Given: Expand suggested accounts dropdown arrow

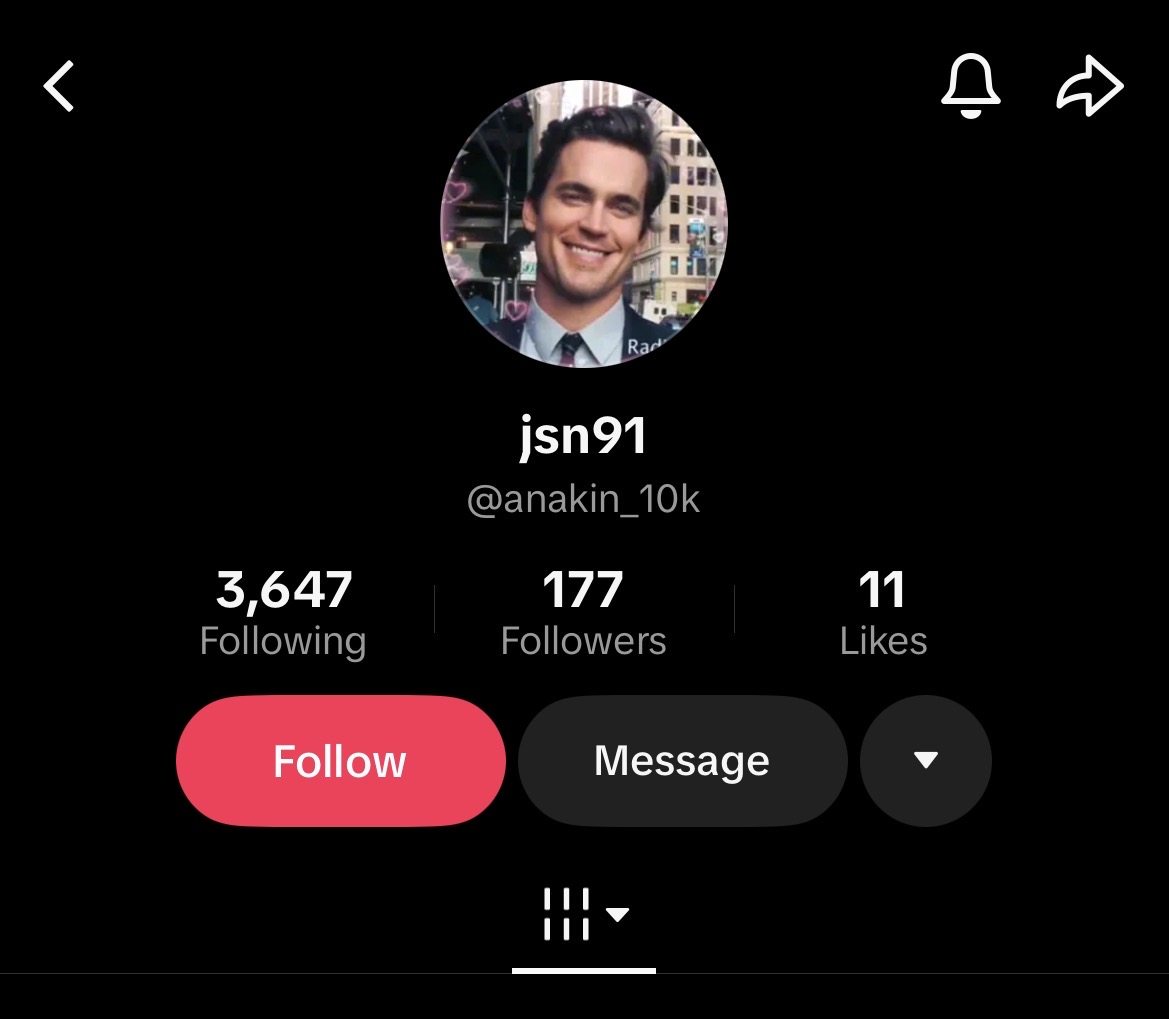Looking at the screenshot, I should [x=925, y=761].
